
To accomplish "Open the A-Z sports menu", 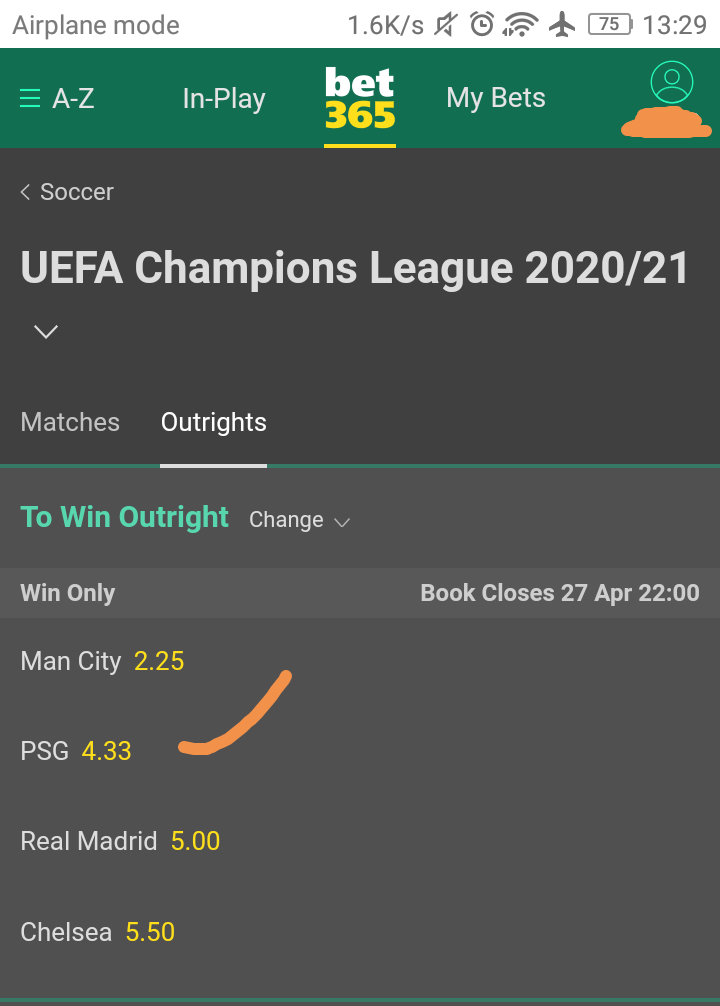I will tap(57, 98).
